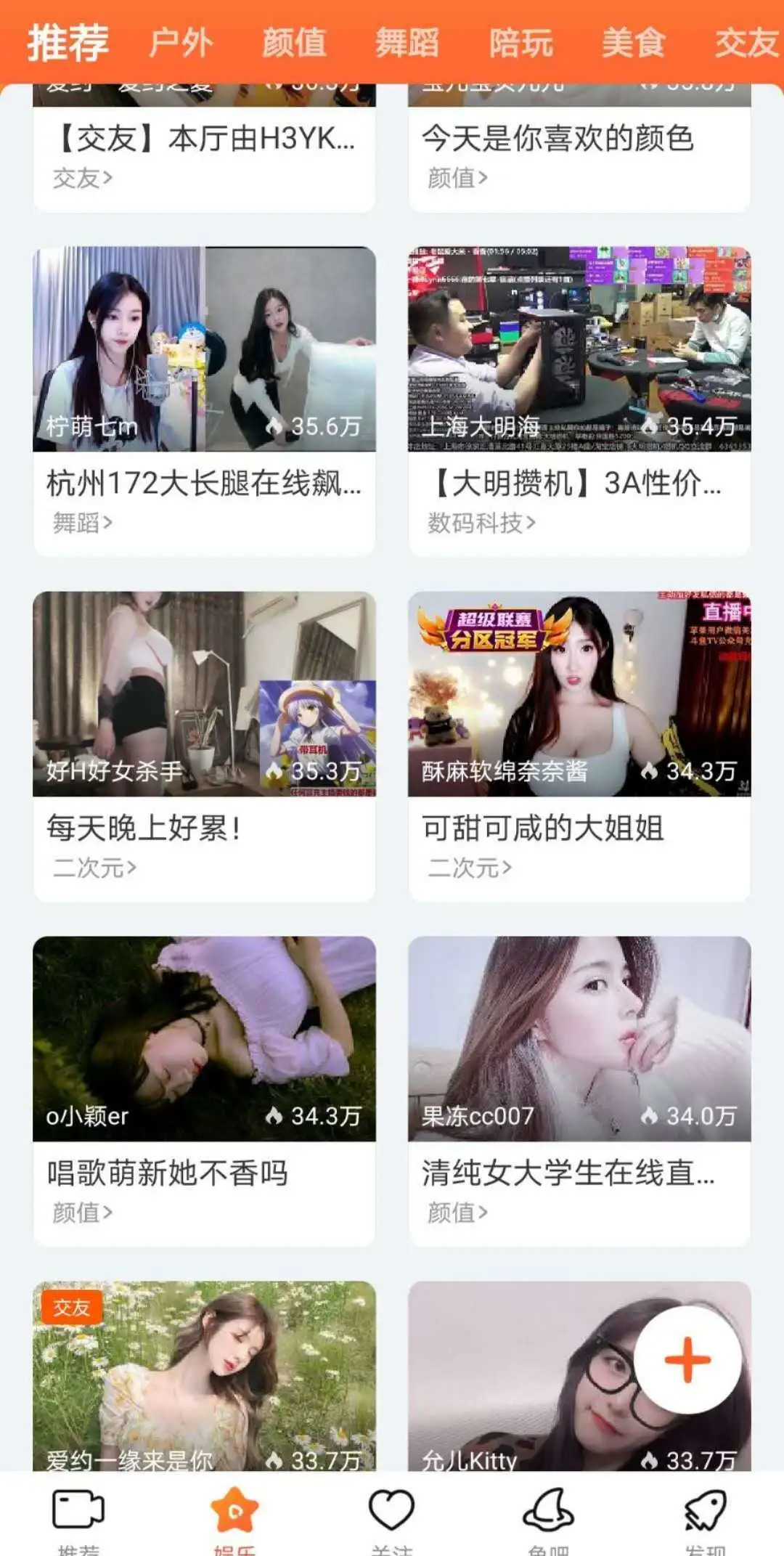Select the 颜值 top tab
784x1556 pixels.
tap(294, 43)
